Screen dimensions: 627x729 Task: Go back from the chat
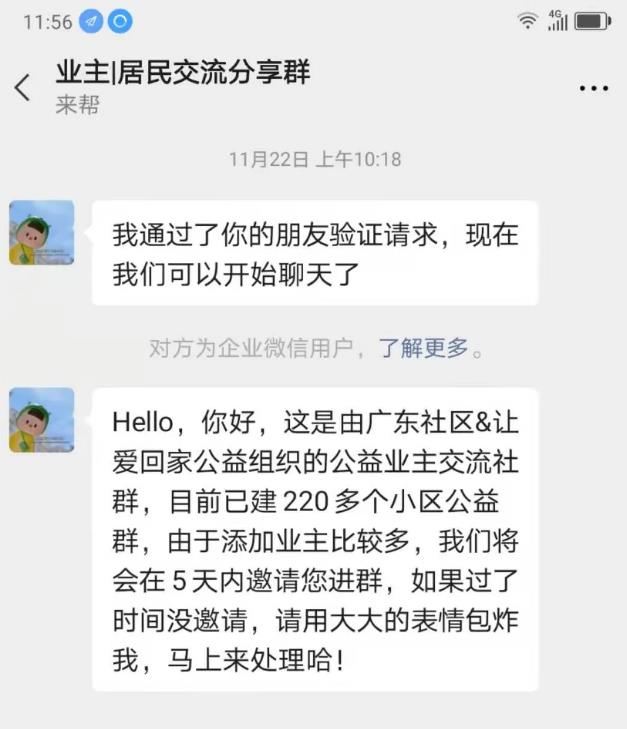(x=23, y=87)
